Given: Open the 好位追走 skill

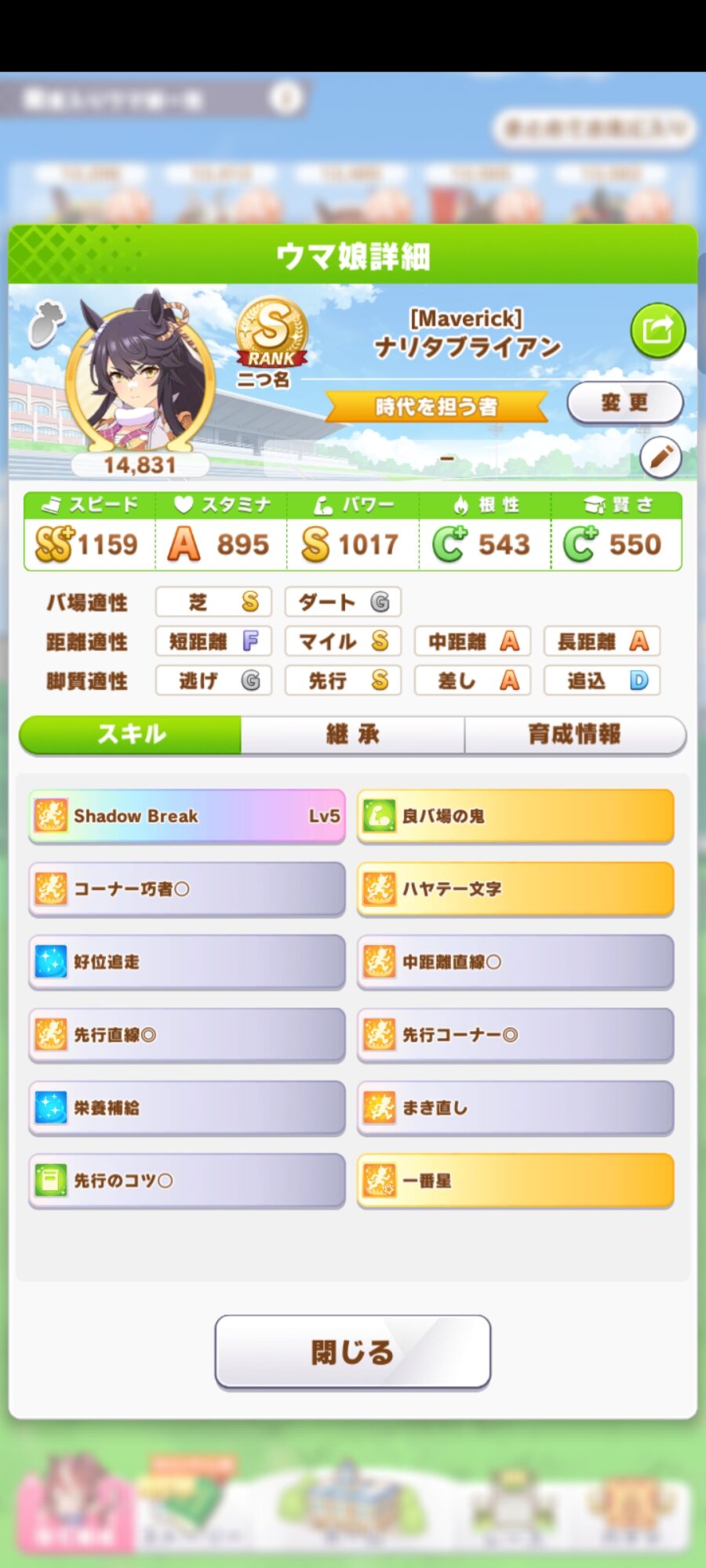Looking at the screenshot, I should click(x=187, y=962).
